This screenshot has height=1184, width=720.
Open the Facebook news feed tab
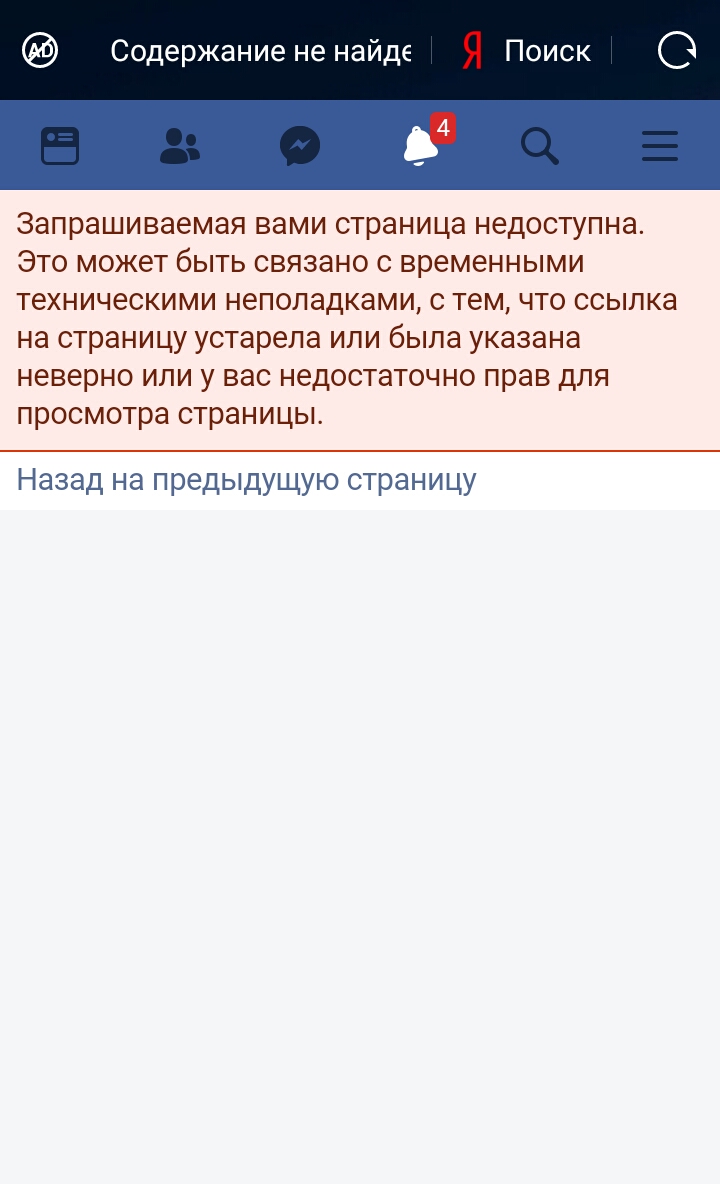pyautogui.click(x=60, y=146)
